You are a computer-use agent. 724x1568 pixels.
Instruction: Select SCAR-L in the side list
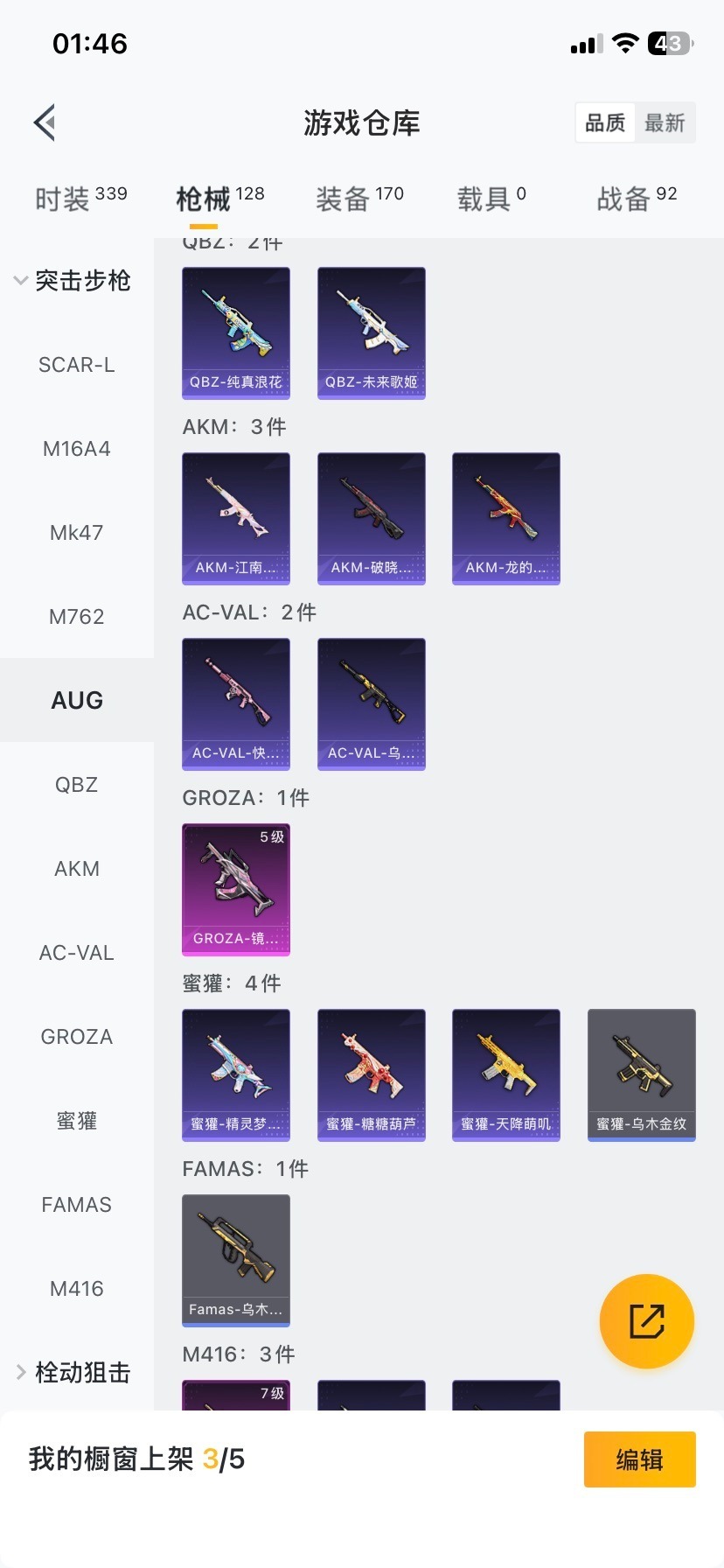coord(77,365)
